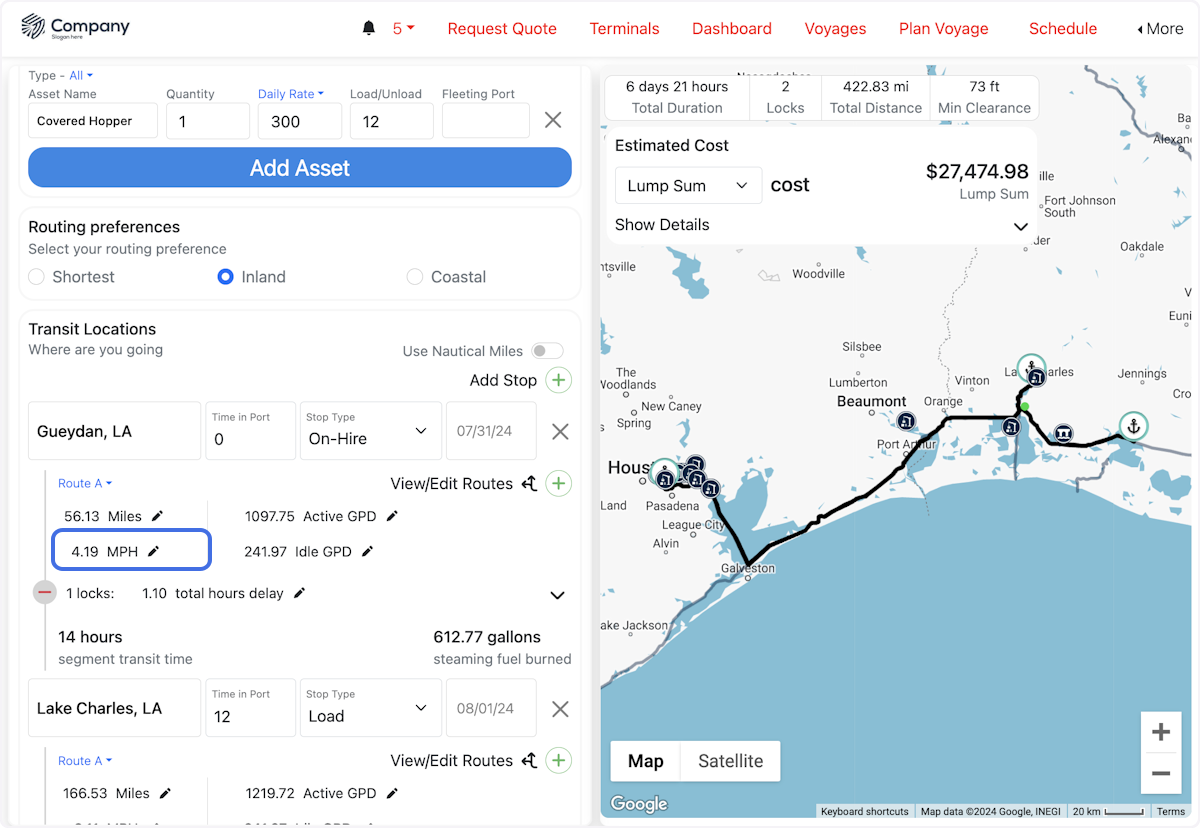Edit the 4.19 MPH speed value
Image resolution: width=1200 pixels, height=828 pixels.
pos(153,551)
